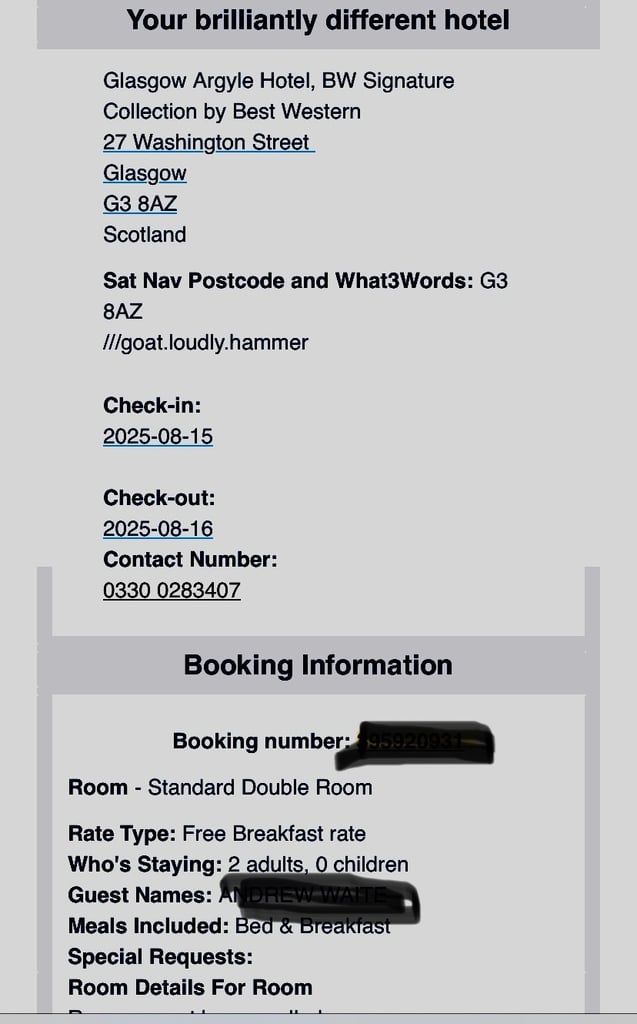Image resolution: width=637 pixels, height=1024 pixels.
Task: Open the 27 Washington Street address link
Action: 208,142
